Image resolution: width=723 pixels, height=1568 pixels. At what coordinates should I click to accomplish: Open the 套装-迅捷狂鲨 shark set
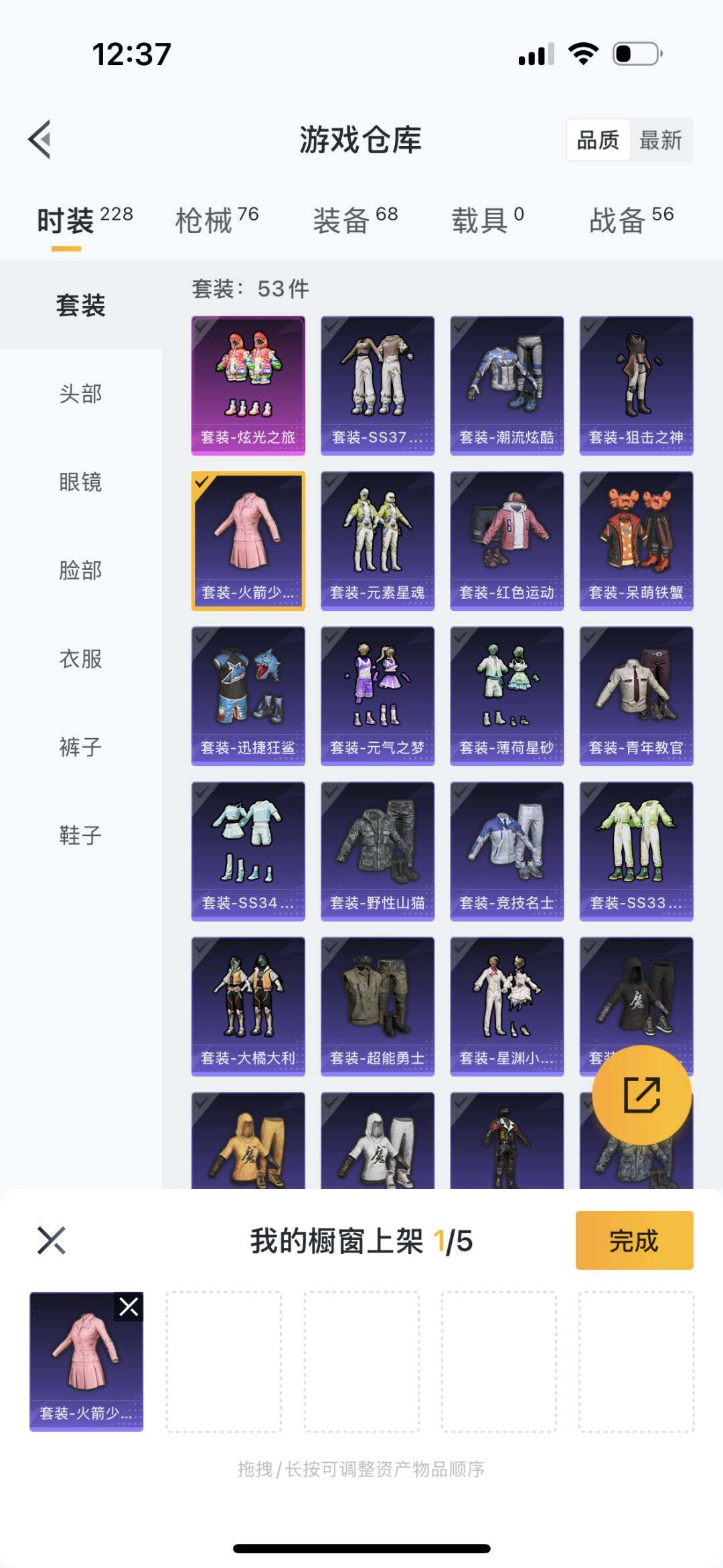248,697
